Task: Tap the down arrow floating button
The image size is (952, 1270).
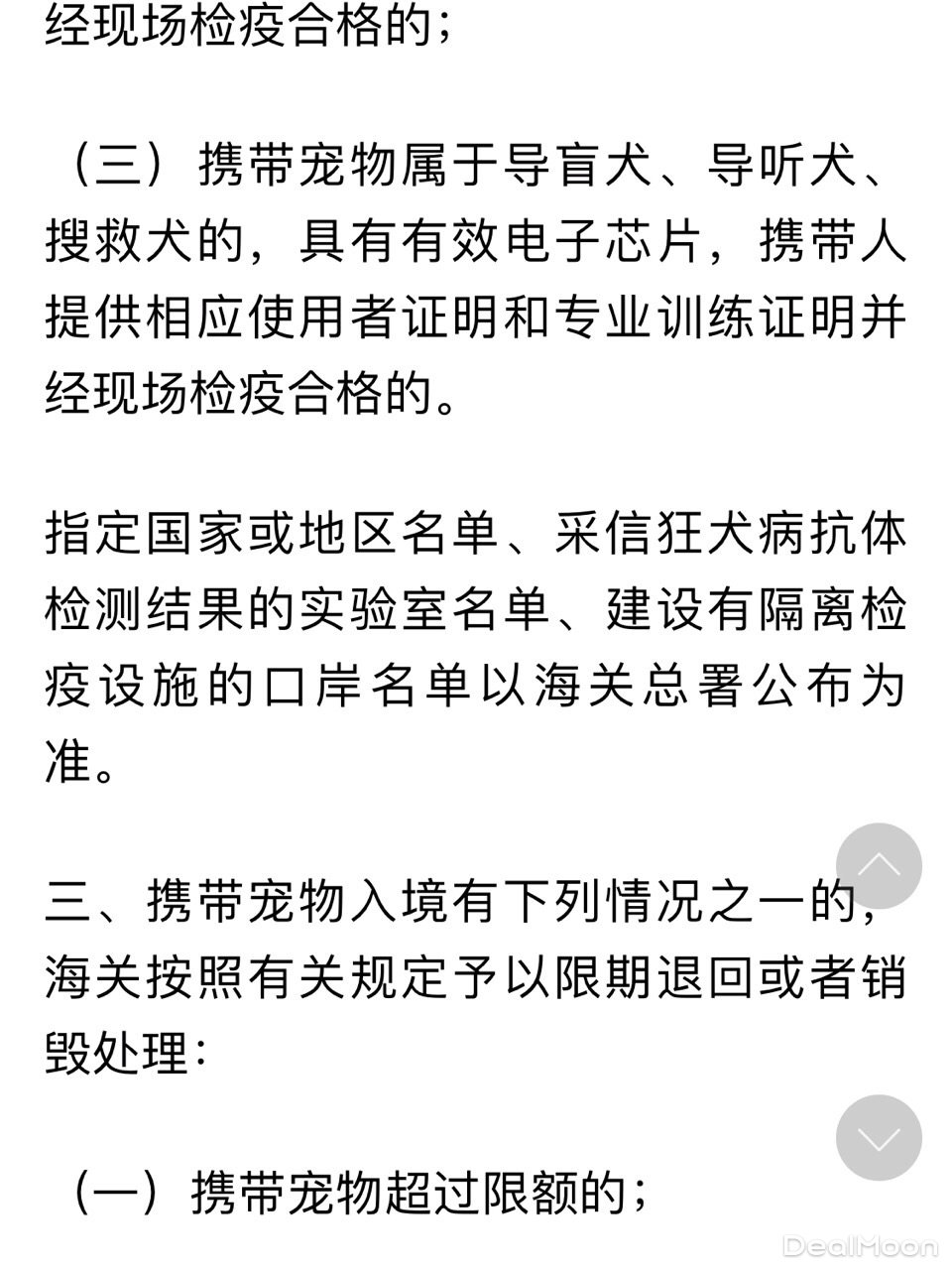Action: coord(879,1137)
